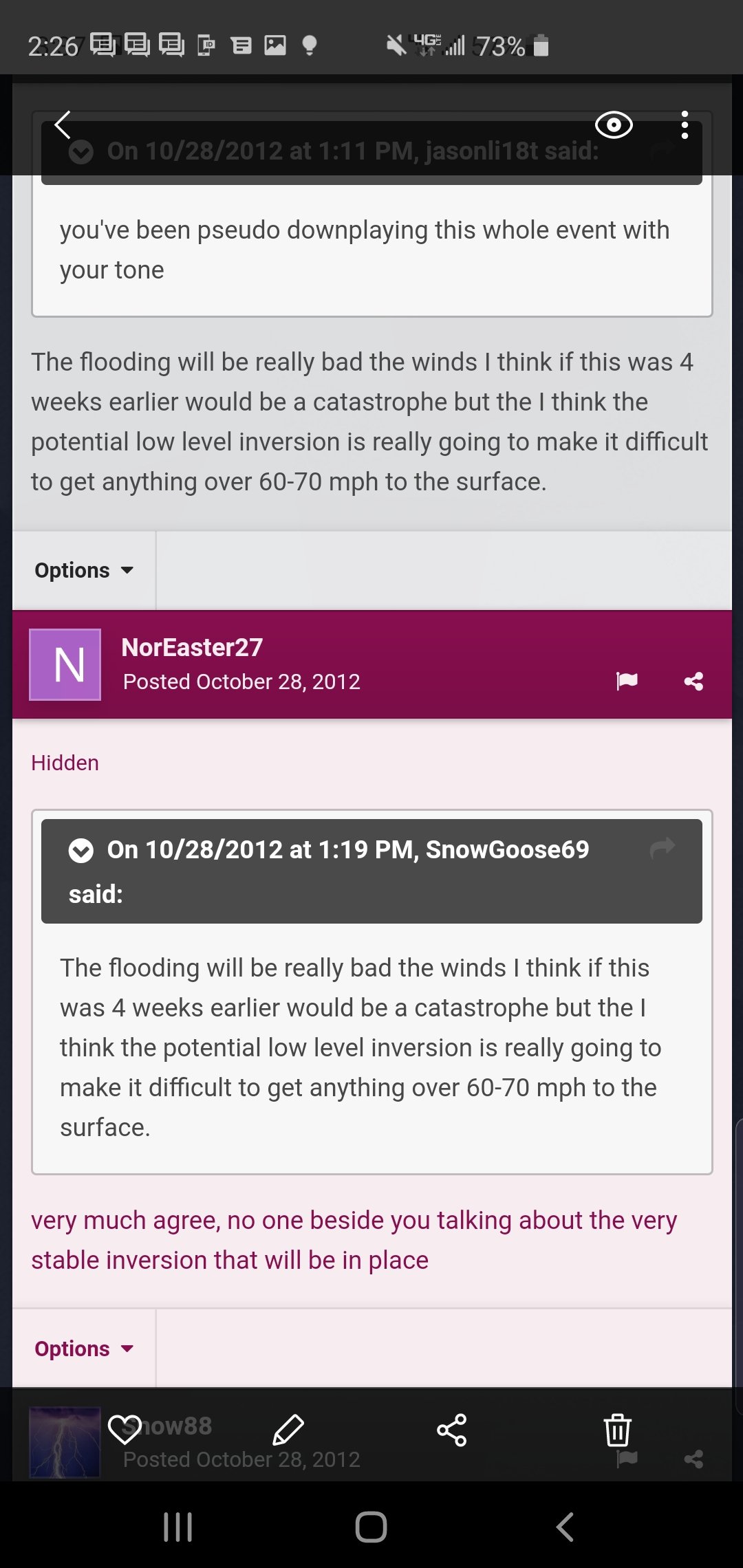Image resolution: width=743 pixels, height=1568 pixels.
Task: Open the three-dot overflow menu
Action: (685, 125)
